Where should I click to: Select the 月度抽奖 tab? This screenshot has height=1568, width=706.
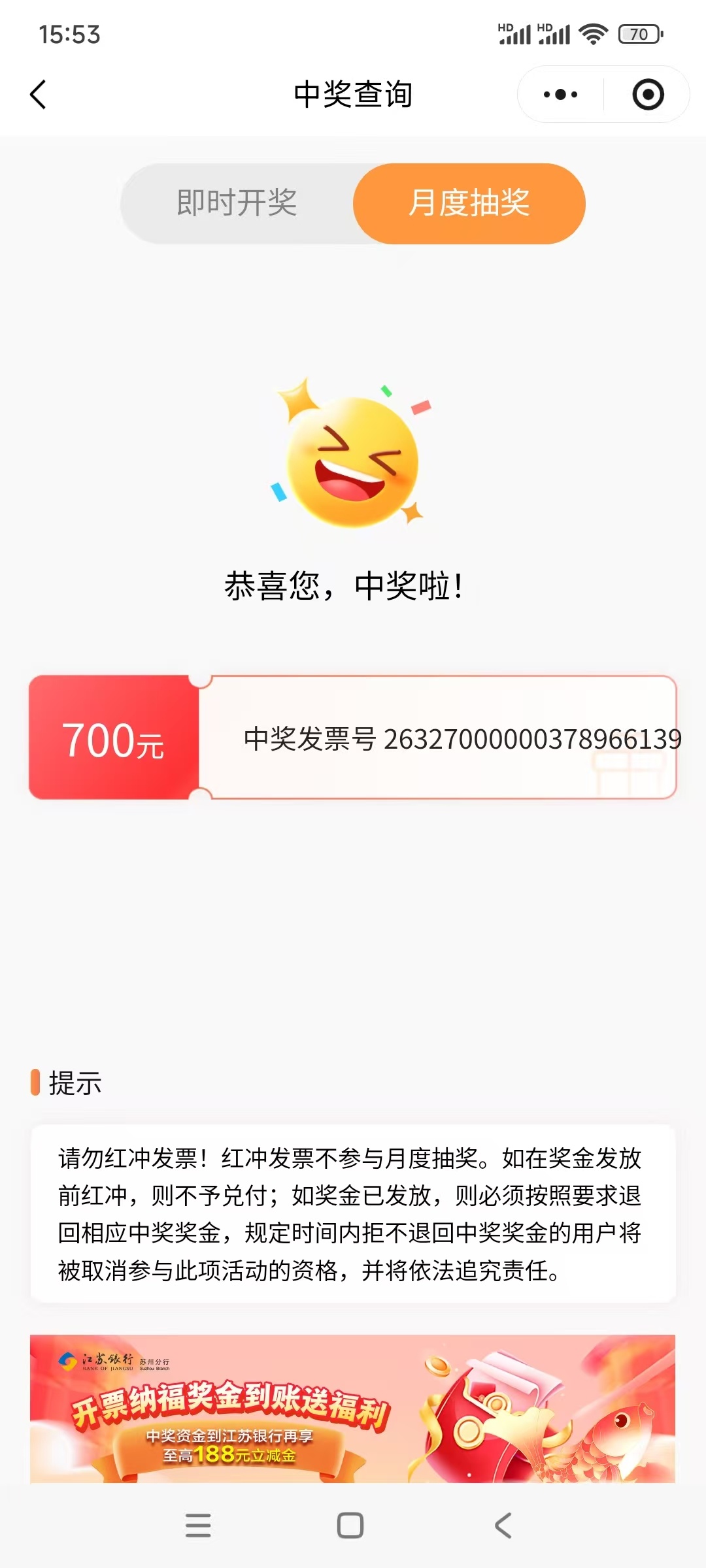coord(469,203)
